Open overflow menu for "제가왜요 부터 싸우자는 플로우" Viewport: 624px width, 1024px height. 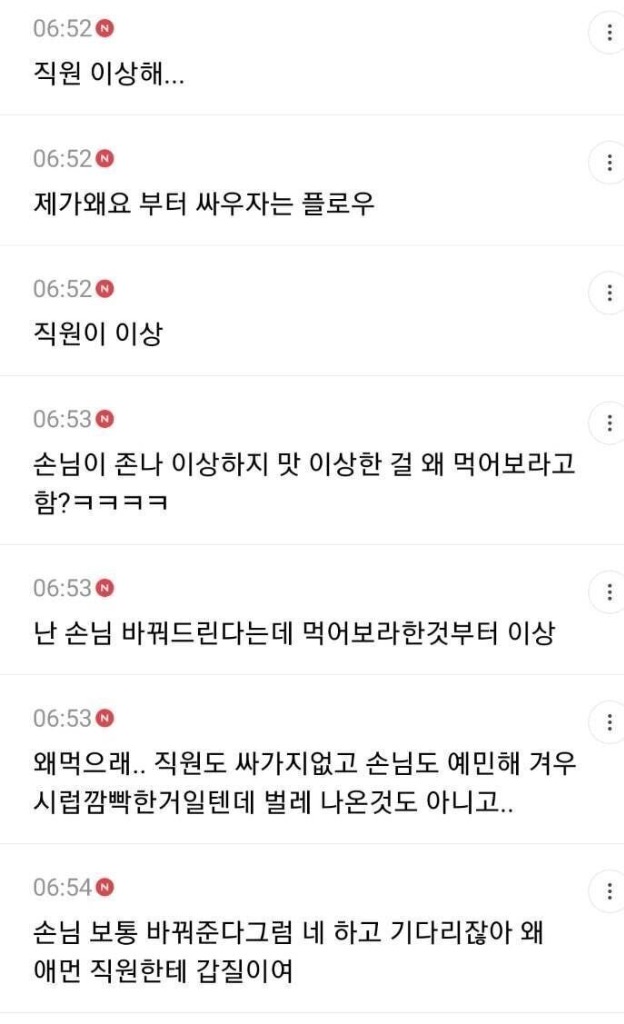click(609, 163)
